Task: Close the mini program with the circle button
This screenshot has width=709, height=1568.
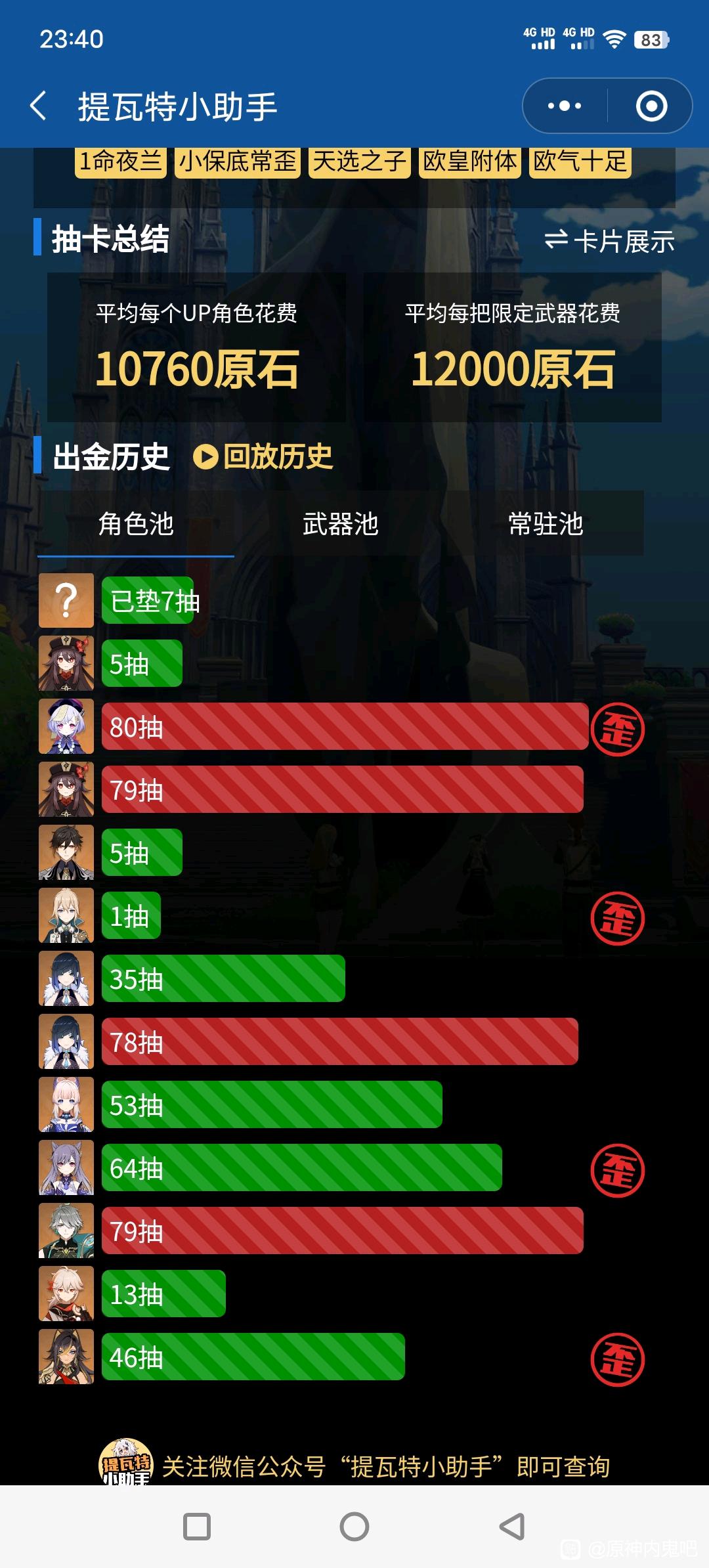Action: click(651, 106)
